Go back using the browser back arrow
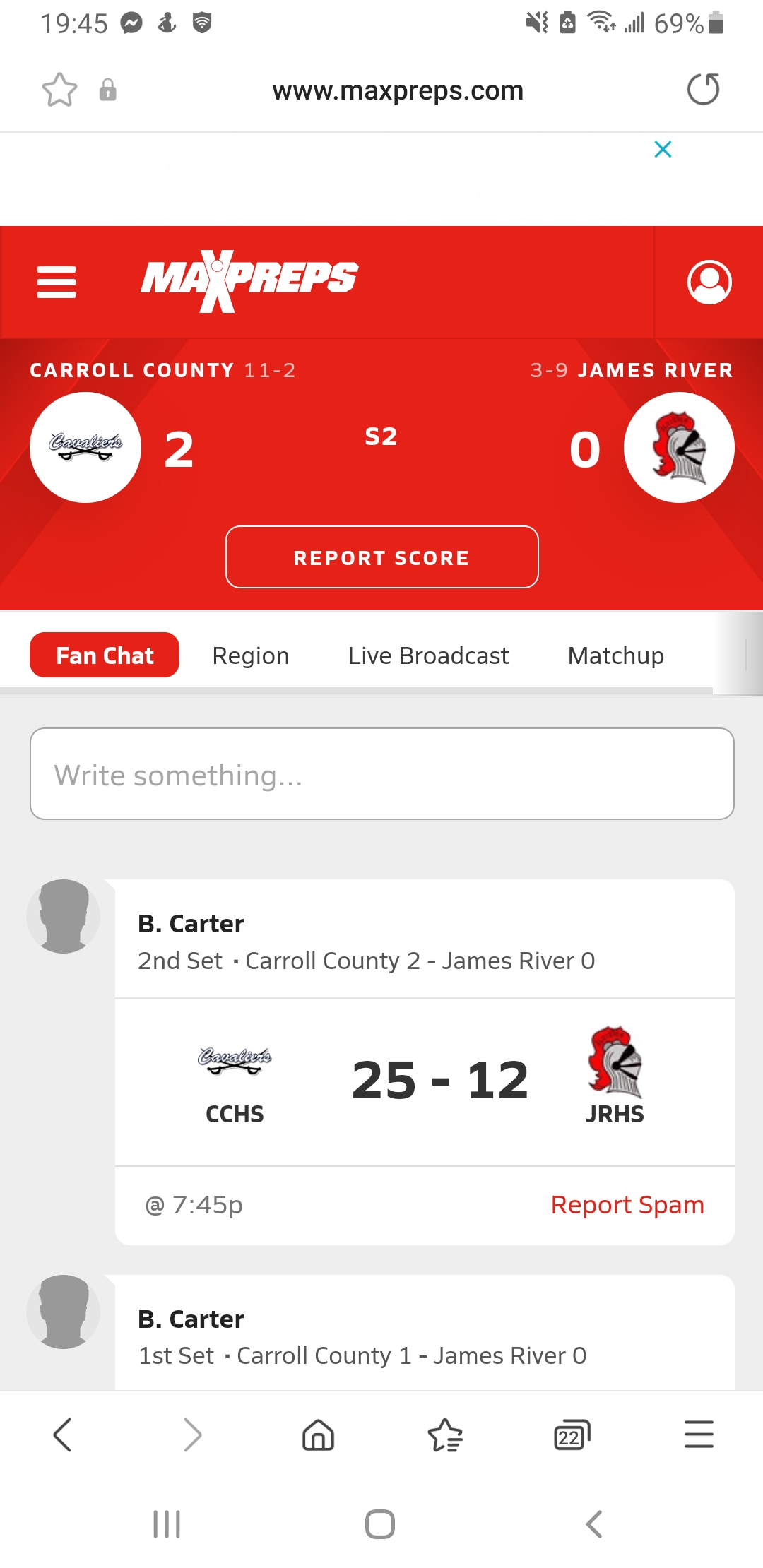 (x=62, y=1435)
